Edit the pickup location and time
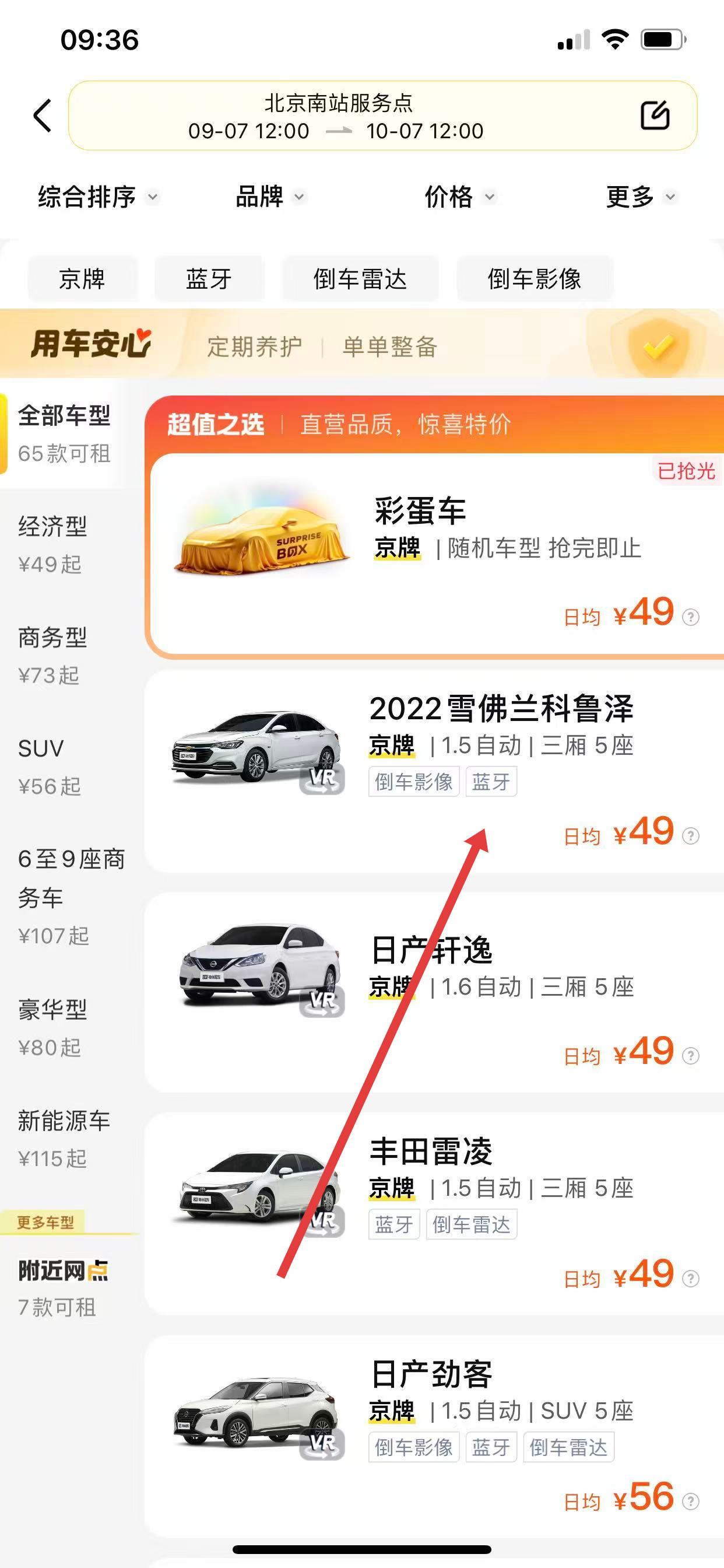Viewport: 724px width, 1568px height. (655, 116)
